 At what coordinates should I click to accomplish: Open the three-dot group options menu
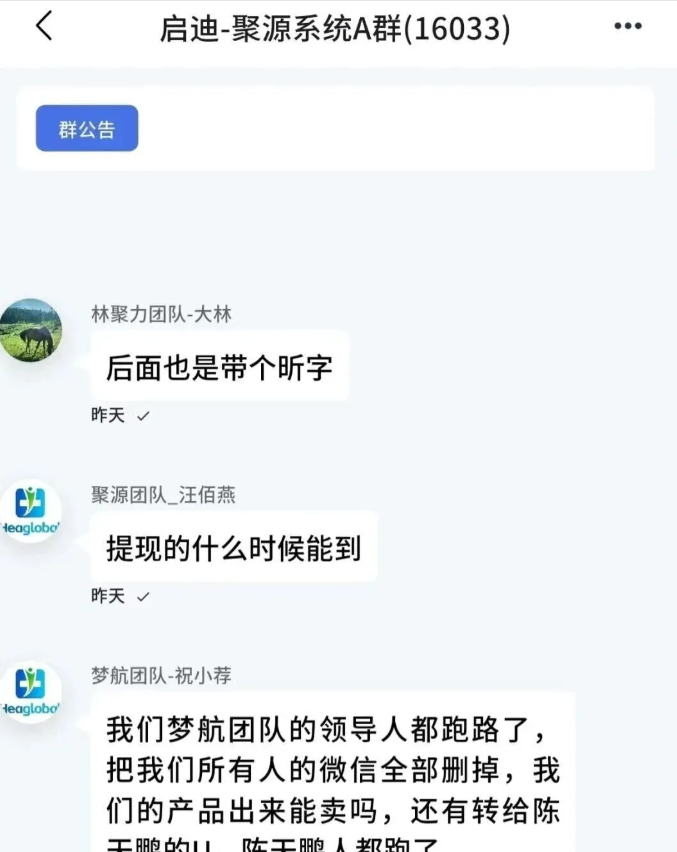coord(627,27)
